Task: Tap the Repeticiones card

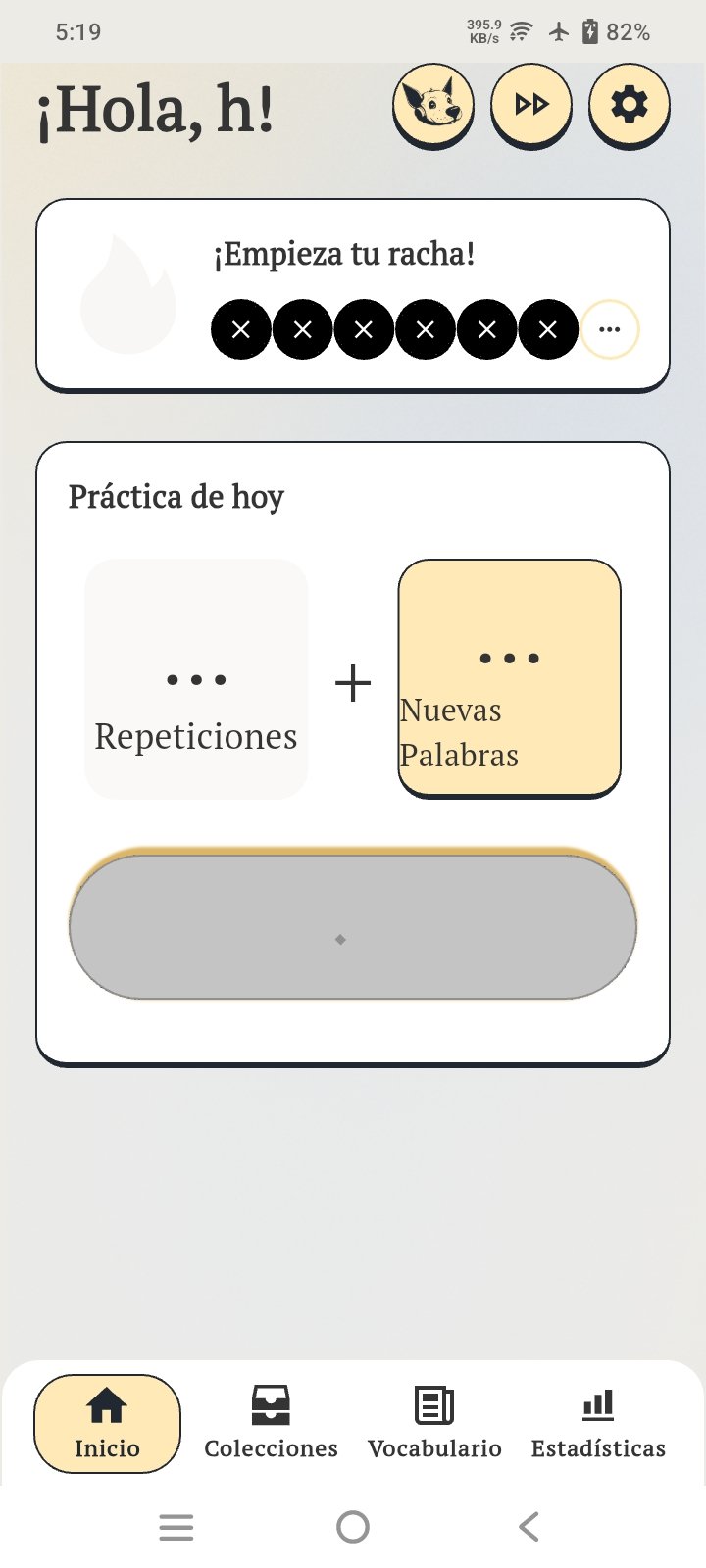Action: (x=196, y=678)
